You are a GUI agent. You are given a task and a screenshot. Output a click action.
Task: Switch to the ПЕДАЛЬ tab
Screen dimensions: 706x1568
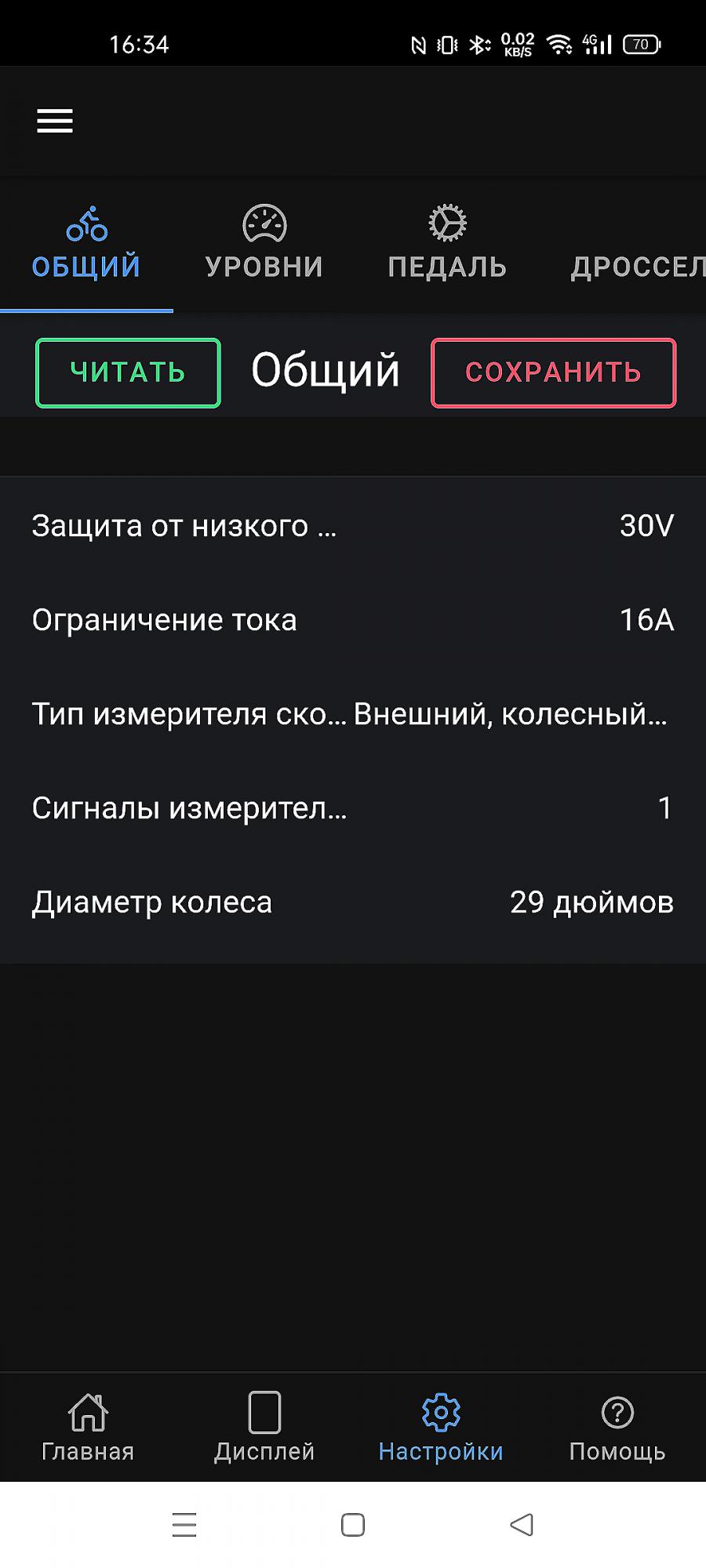(x=447, y=245)
